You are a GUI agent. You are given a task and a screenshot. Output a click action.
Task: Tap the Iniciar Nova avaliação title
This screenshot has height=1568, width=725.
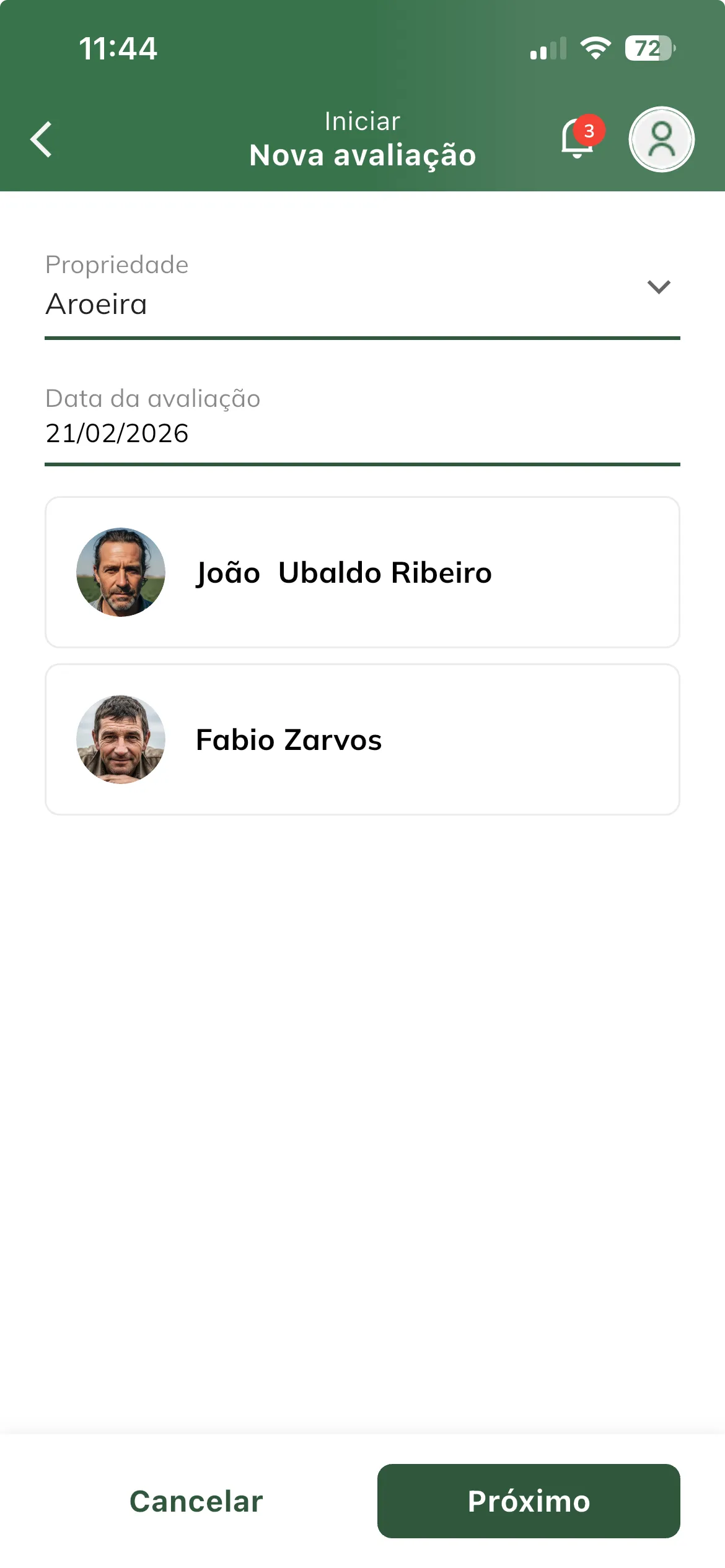[362, 139]
